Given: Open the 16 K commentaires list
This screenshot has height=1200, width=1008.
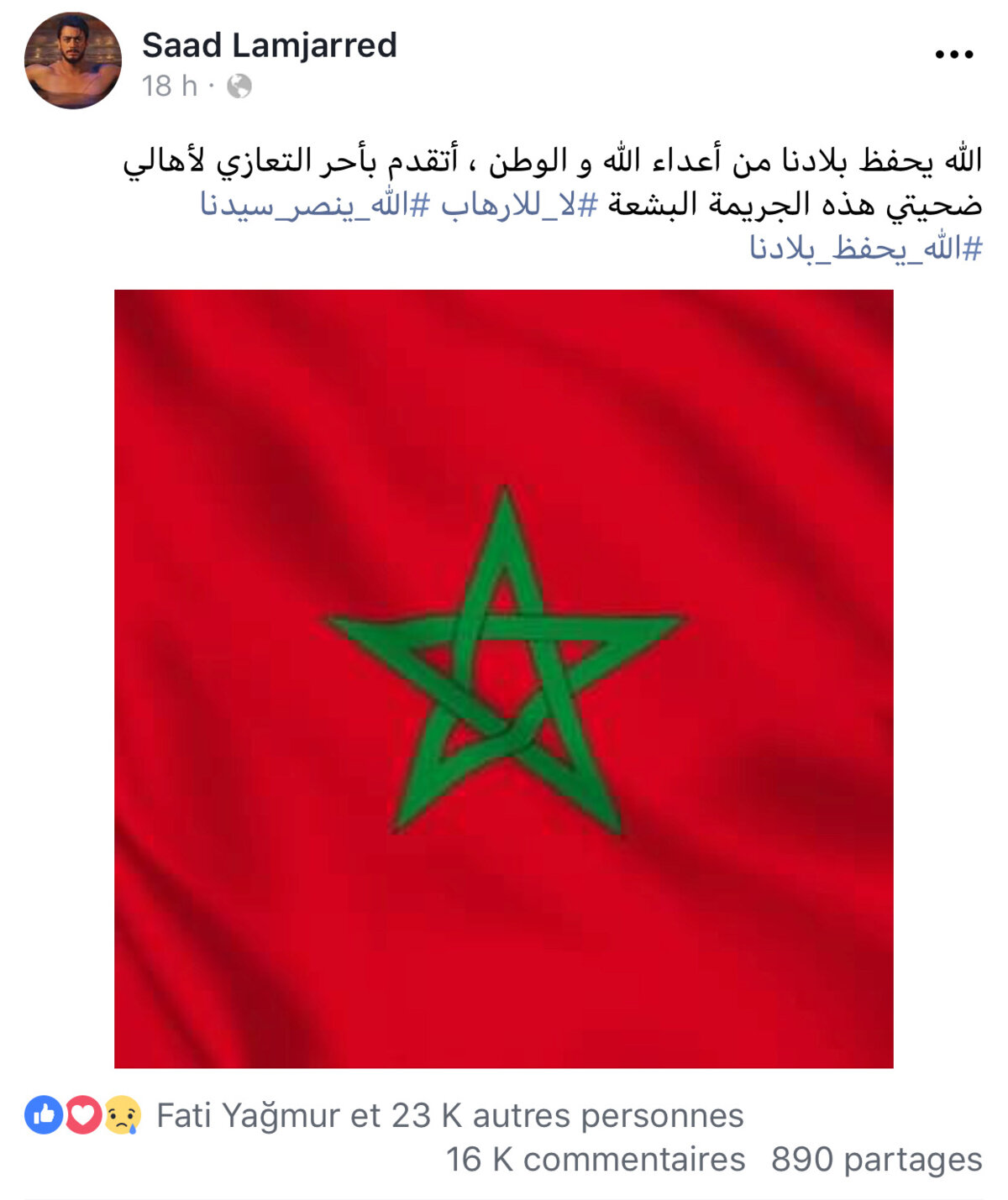Looking at the screenshot, I should tap(595, 1160).
